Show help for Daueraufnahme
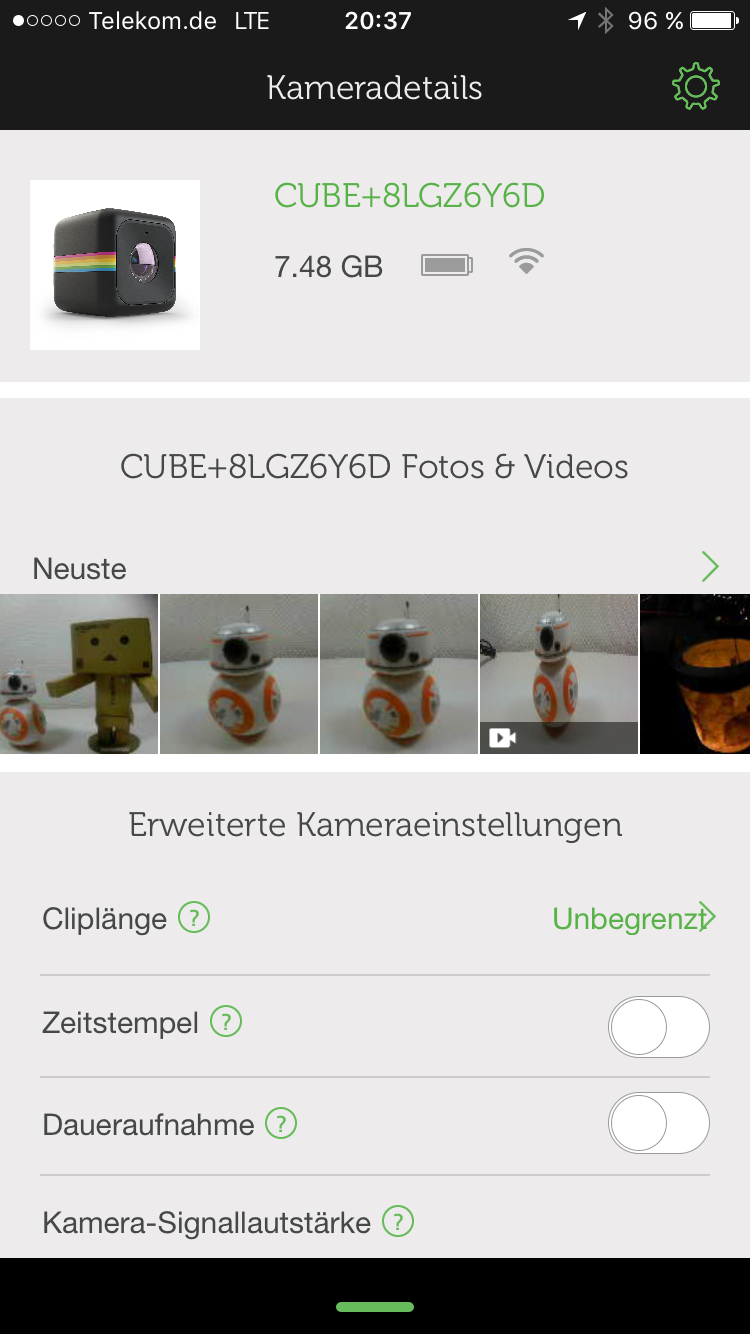 tap(281, 1124)
